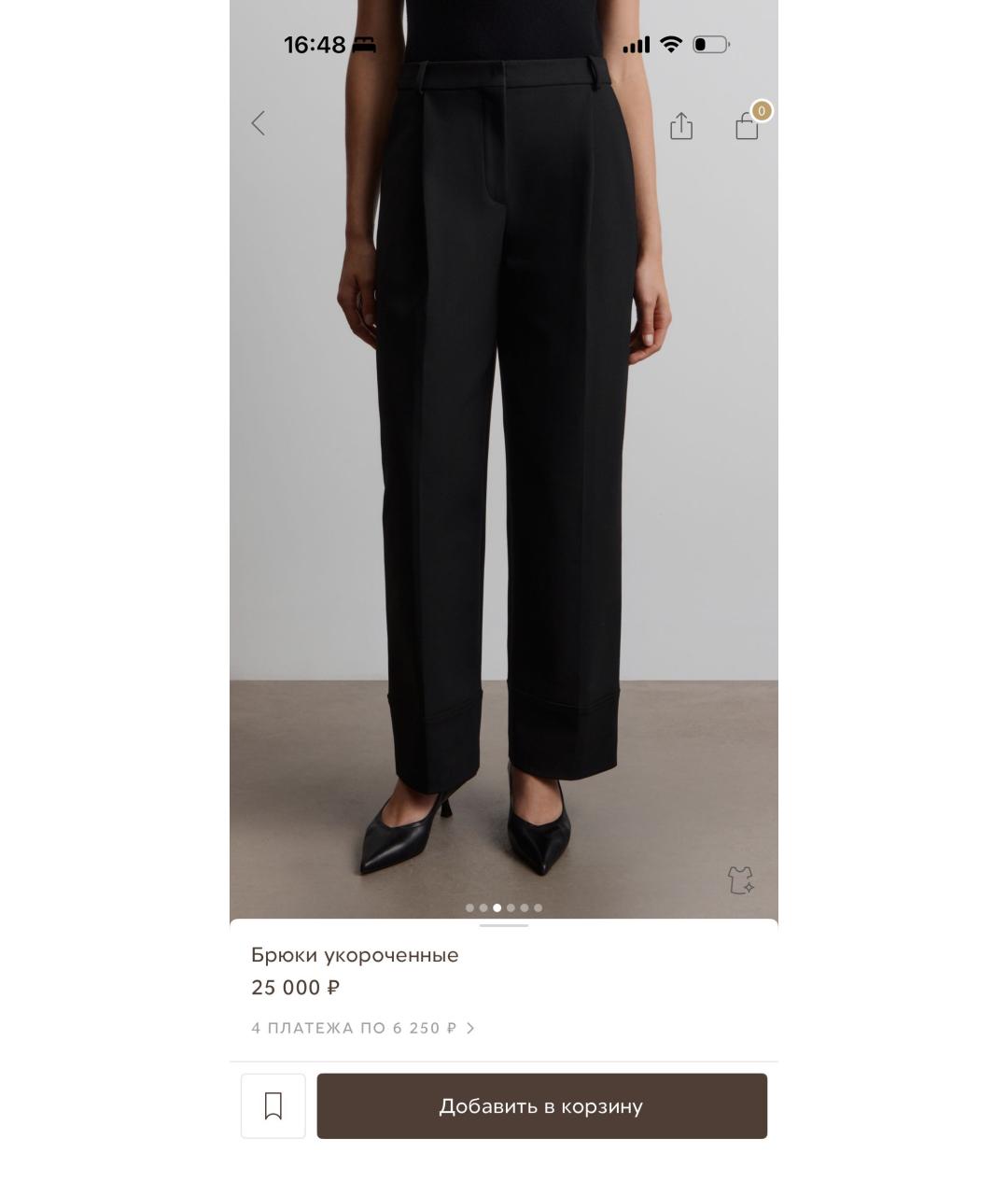Image resolution: width=1008 pixels, height=1195 pixels.
Task: Save the item with the bookmark button
Action: (x=273, y=1106)
